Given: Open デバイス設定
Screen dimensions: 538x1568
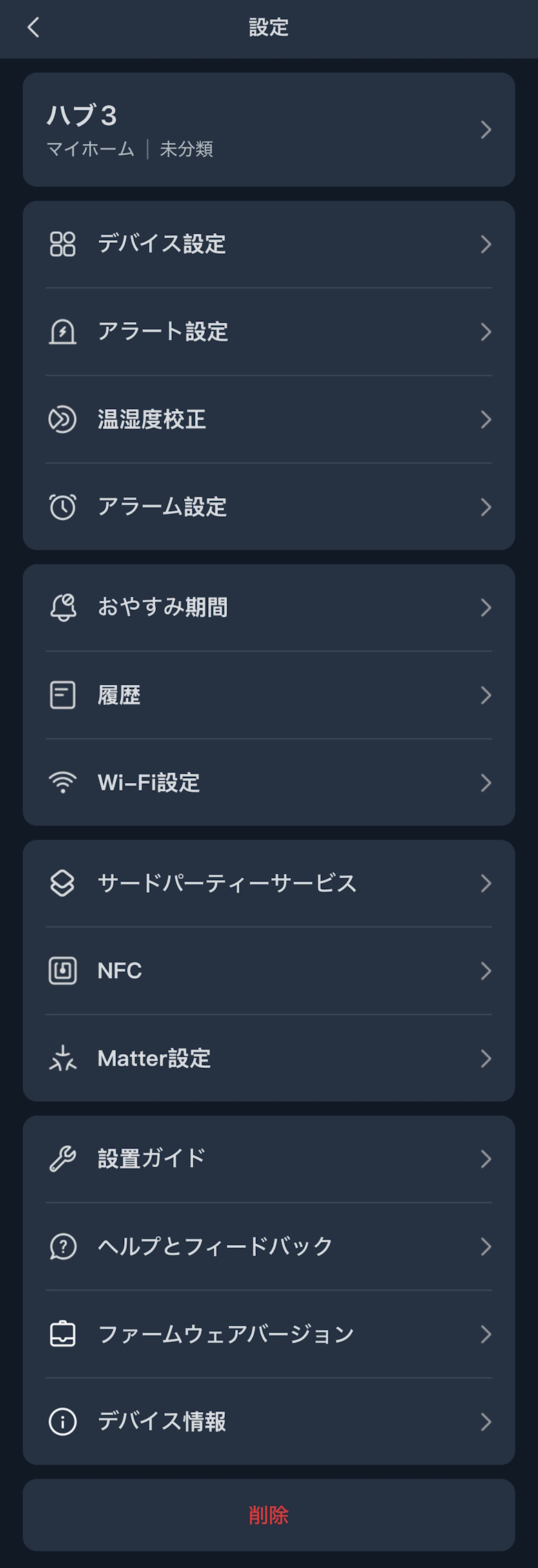Looking at the screenshot, I should pyautogui.click(x=268, y=244).
